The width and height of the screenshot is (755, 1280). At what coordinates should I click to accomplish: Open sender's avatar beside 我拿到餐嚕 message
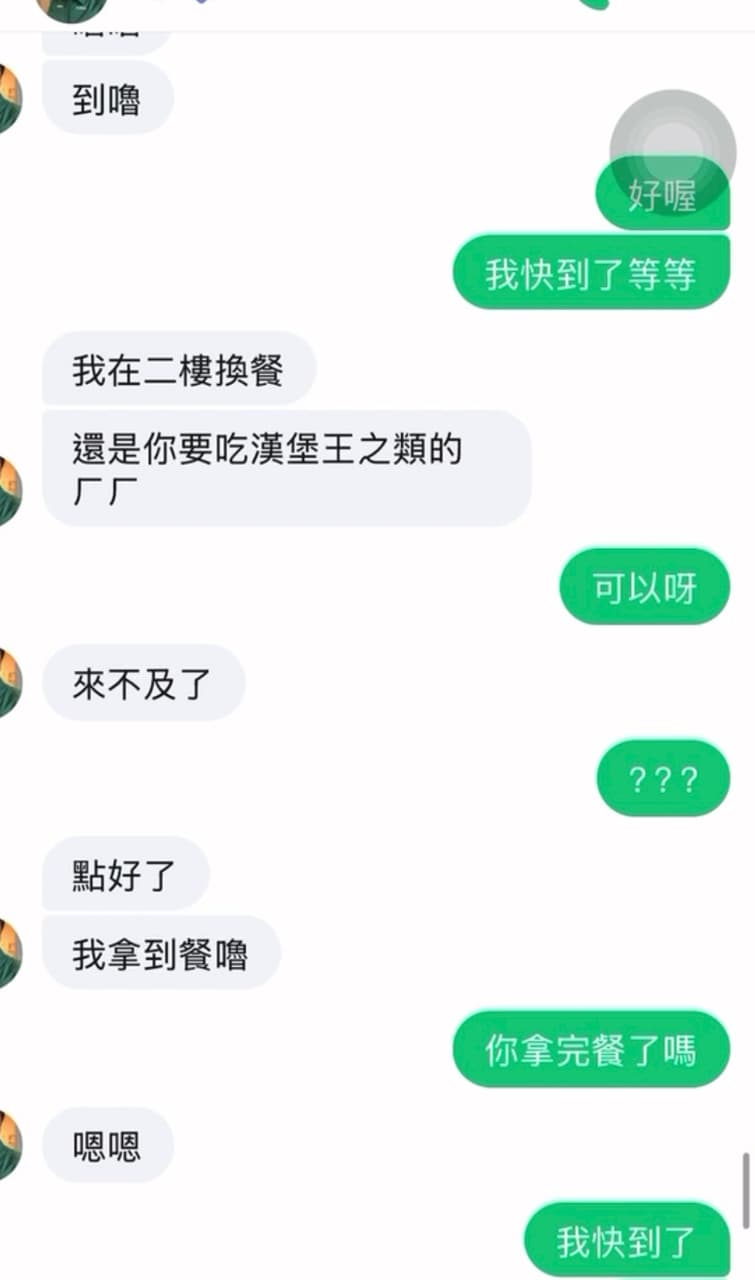(8, 953)
